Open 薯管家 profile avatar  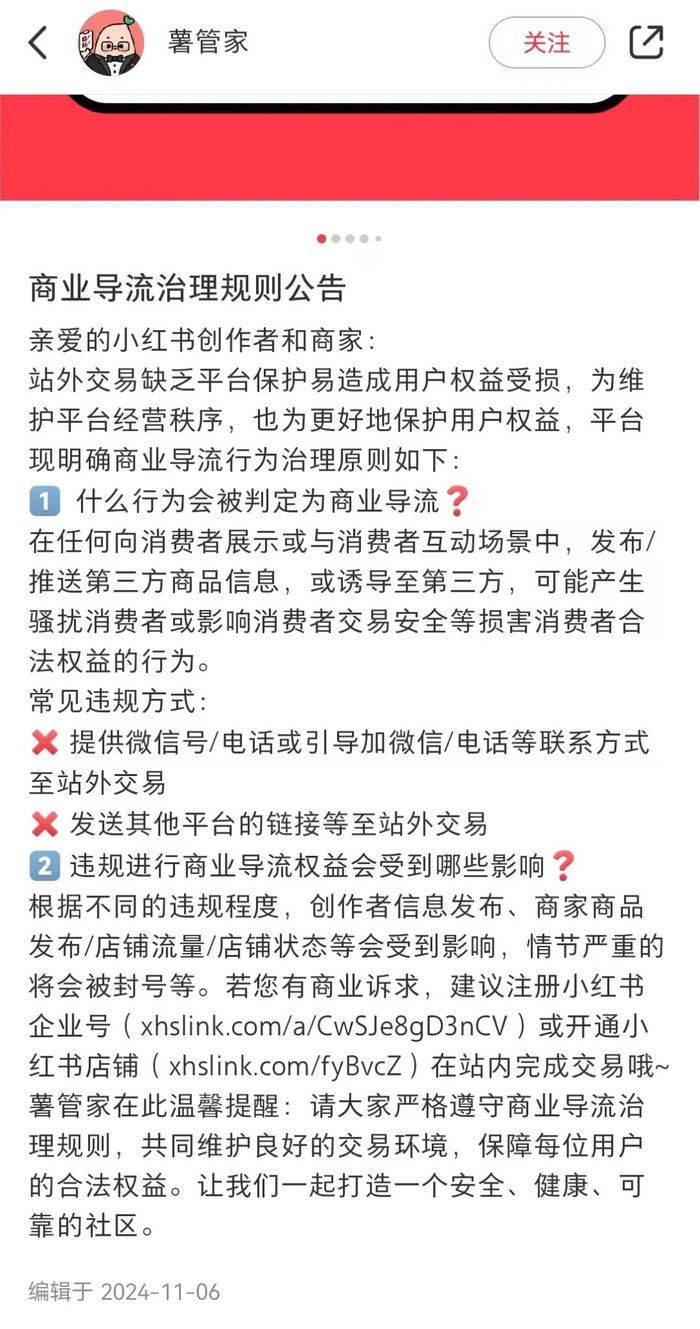111,43
